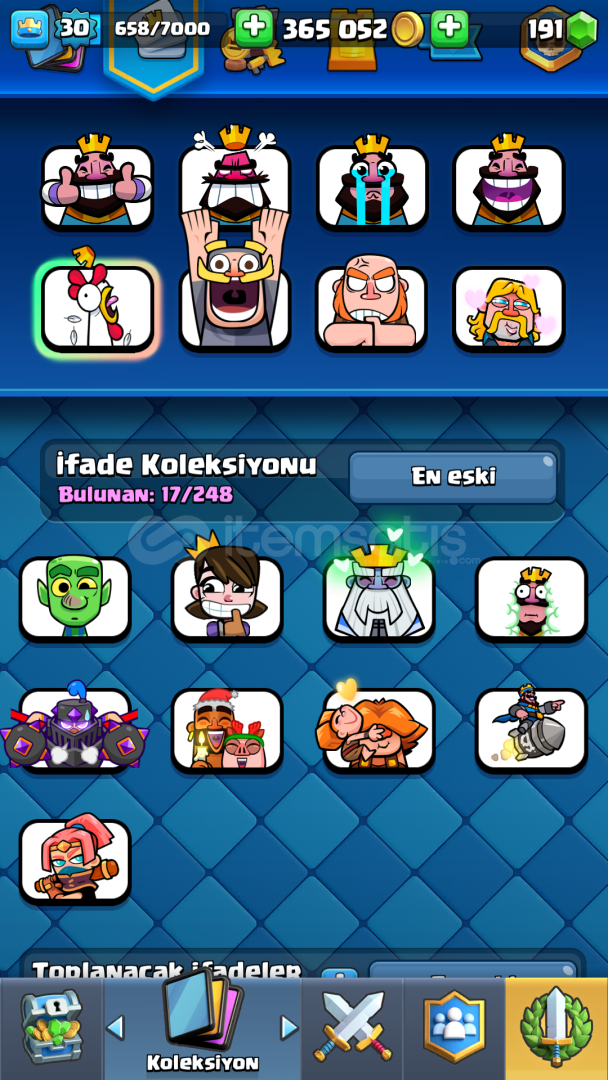Change sort order via En eski button
The image size is (608, 1080).
(452, 477)
